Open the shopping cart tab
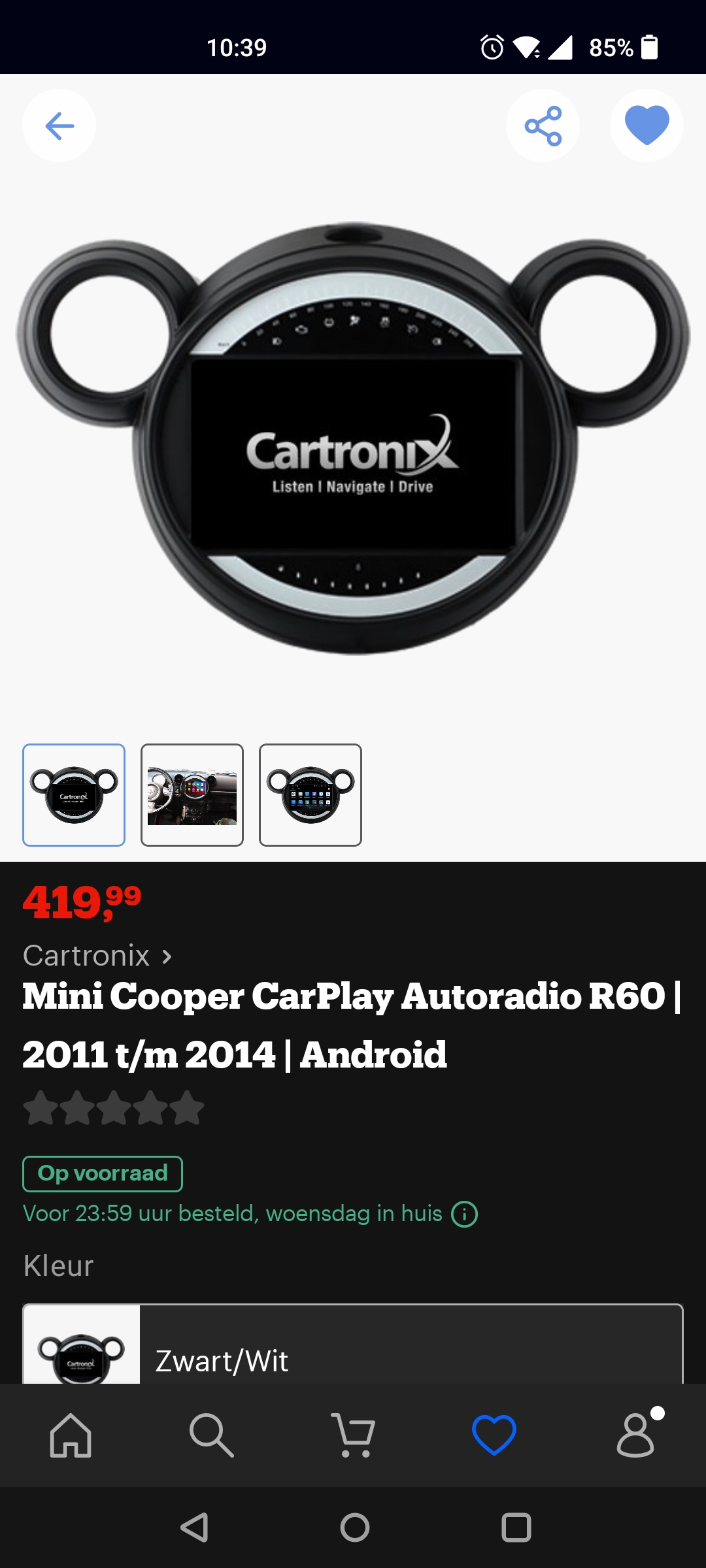 tap(353, 1435)
